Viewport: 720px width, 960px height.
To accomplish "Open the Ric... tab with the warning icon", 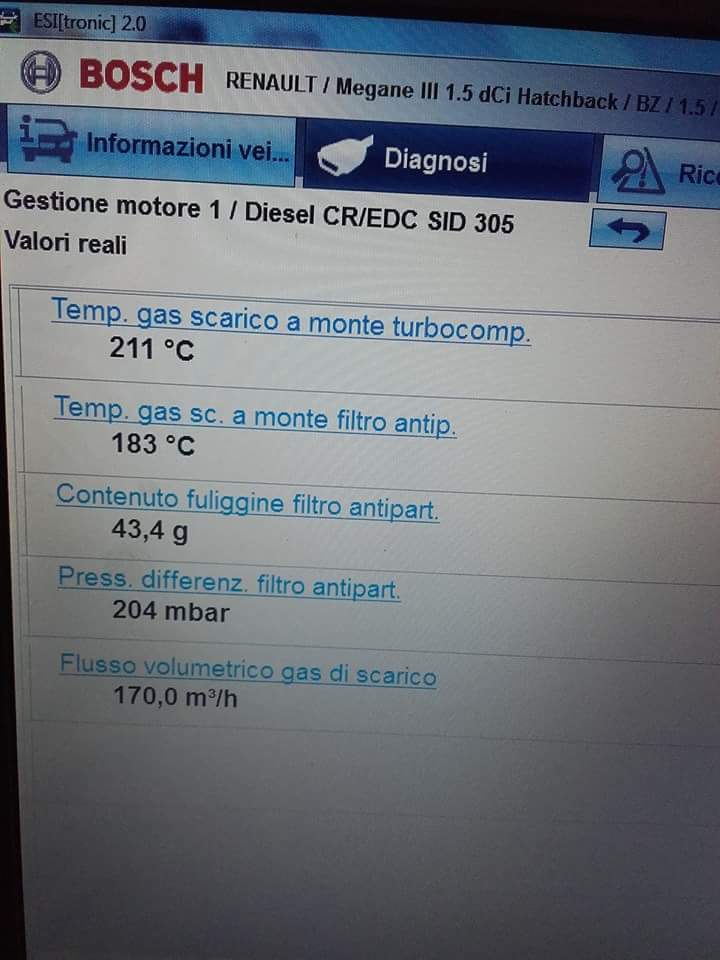I will tap(661, 171).
